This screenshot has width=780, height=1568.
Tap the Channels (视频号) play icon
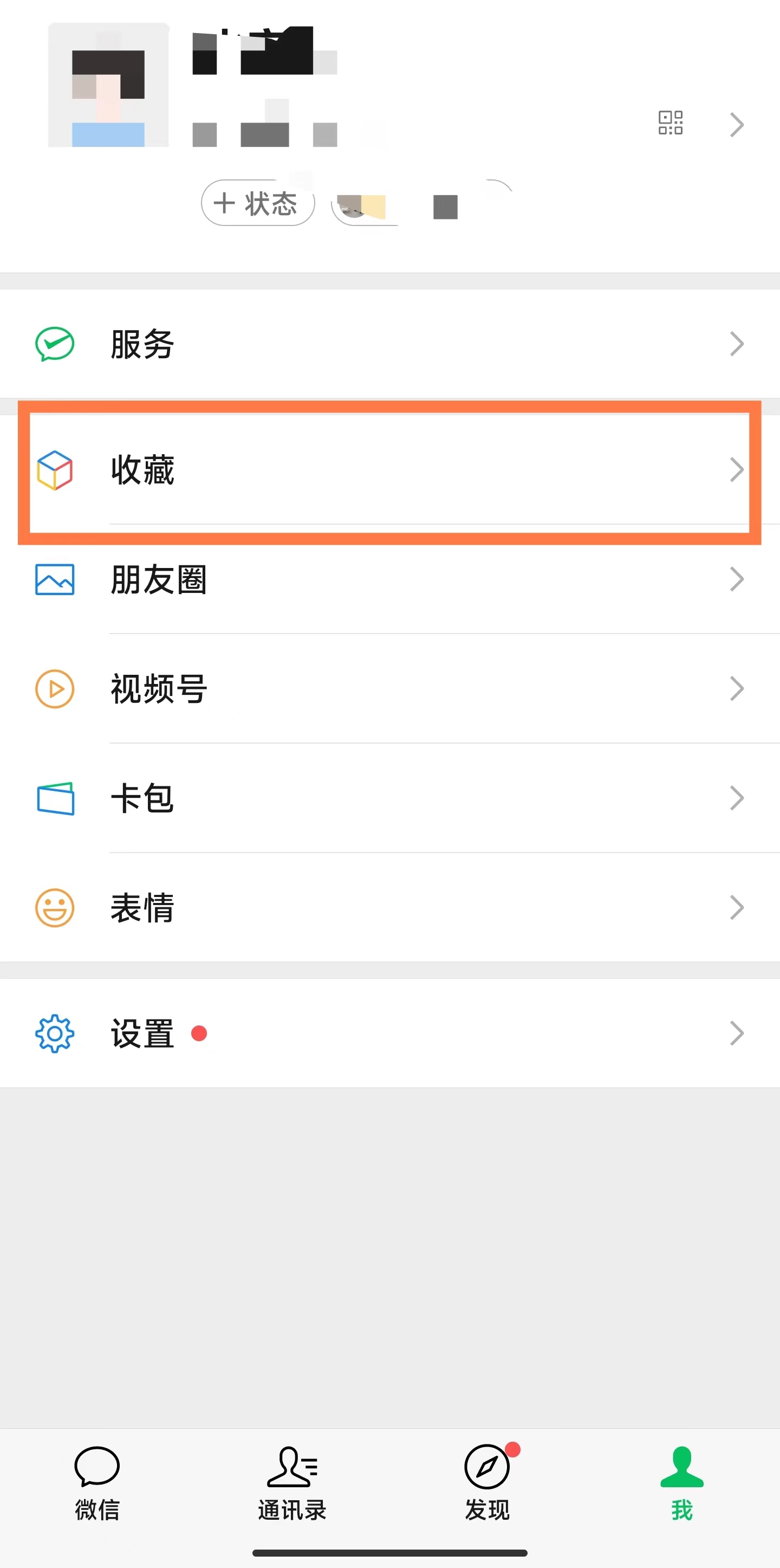(54, 688)
